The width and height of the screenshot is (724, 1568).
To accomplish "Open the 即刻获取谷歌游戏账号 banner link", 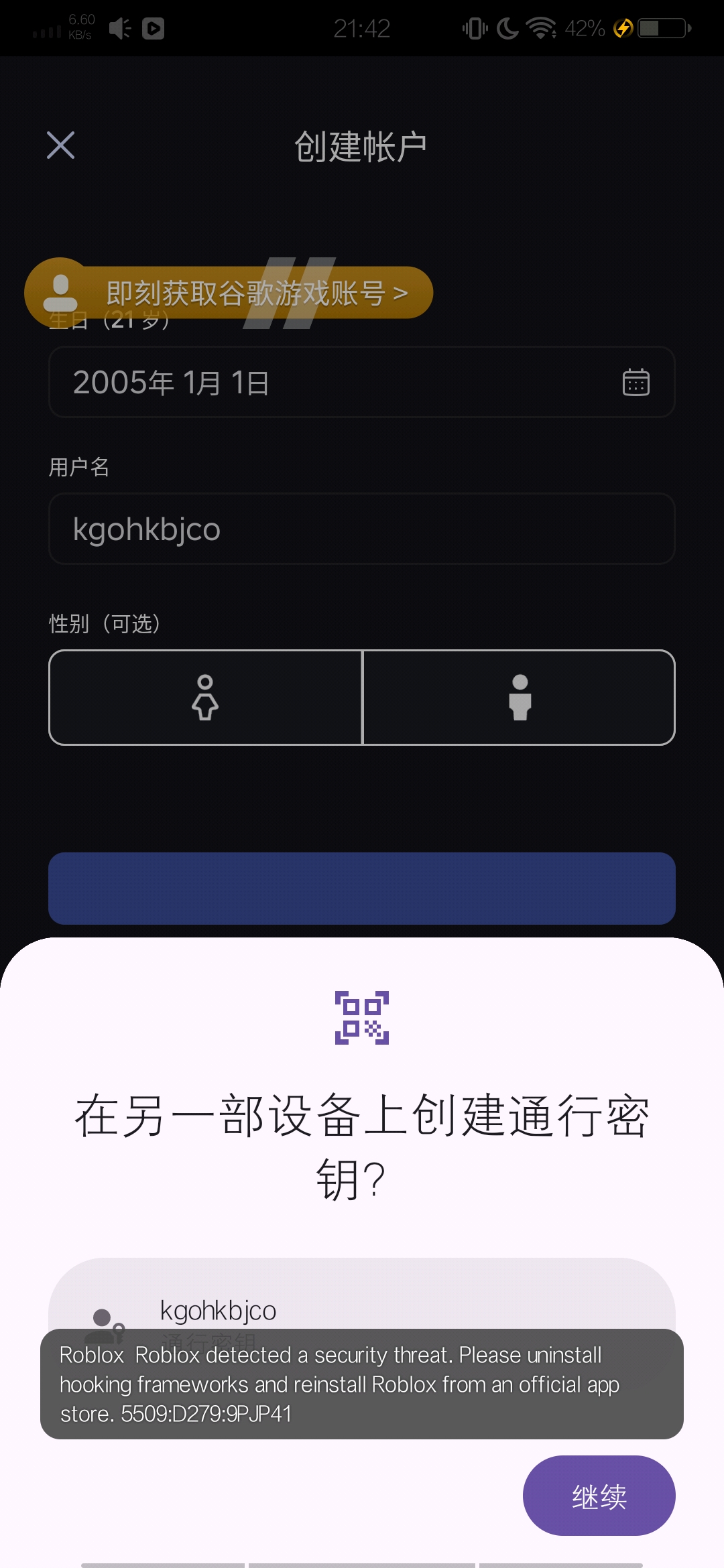I will 255,293.
